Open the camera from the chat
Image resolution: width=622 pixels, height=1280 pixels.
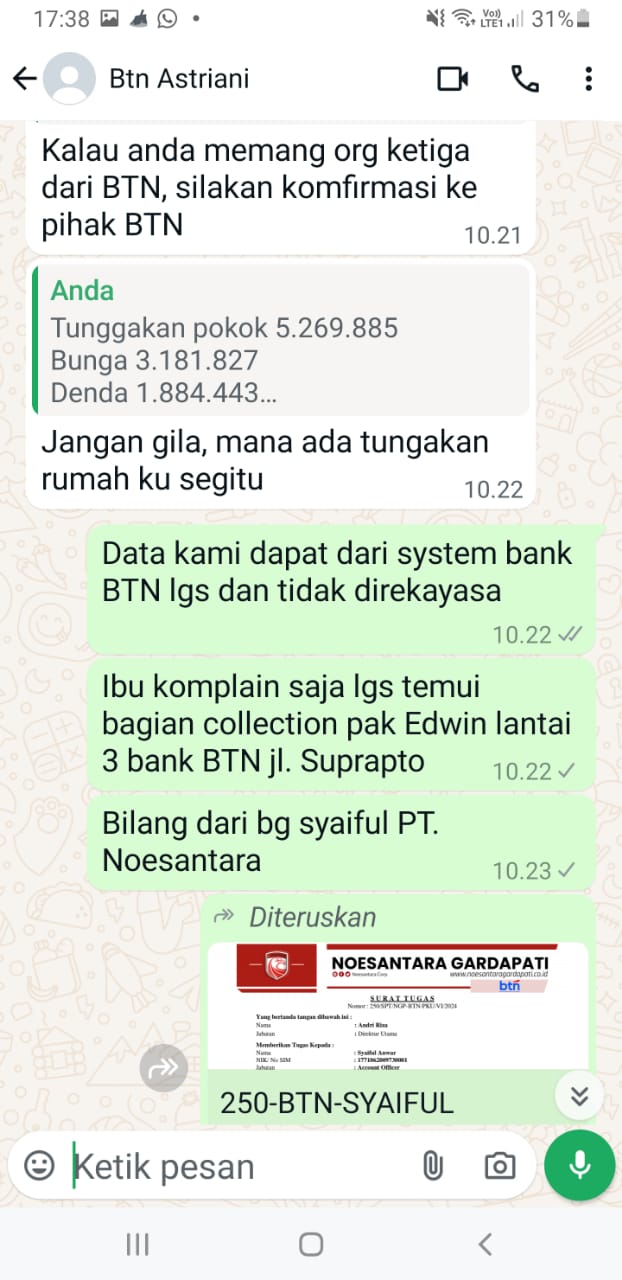click(499, 1165)
